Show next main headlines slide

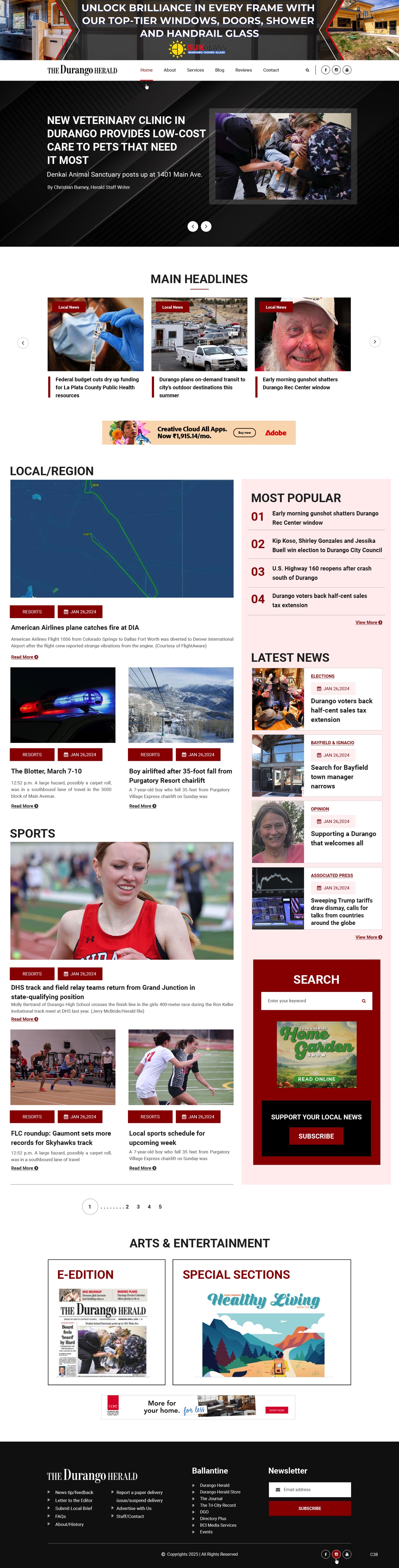[x=375, y=342]
